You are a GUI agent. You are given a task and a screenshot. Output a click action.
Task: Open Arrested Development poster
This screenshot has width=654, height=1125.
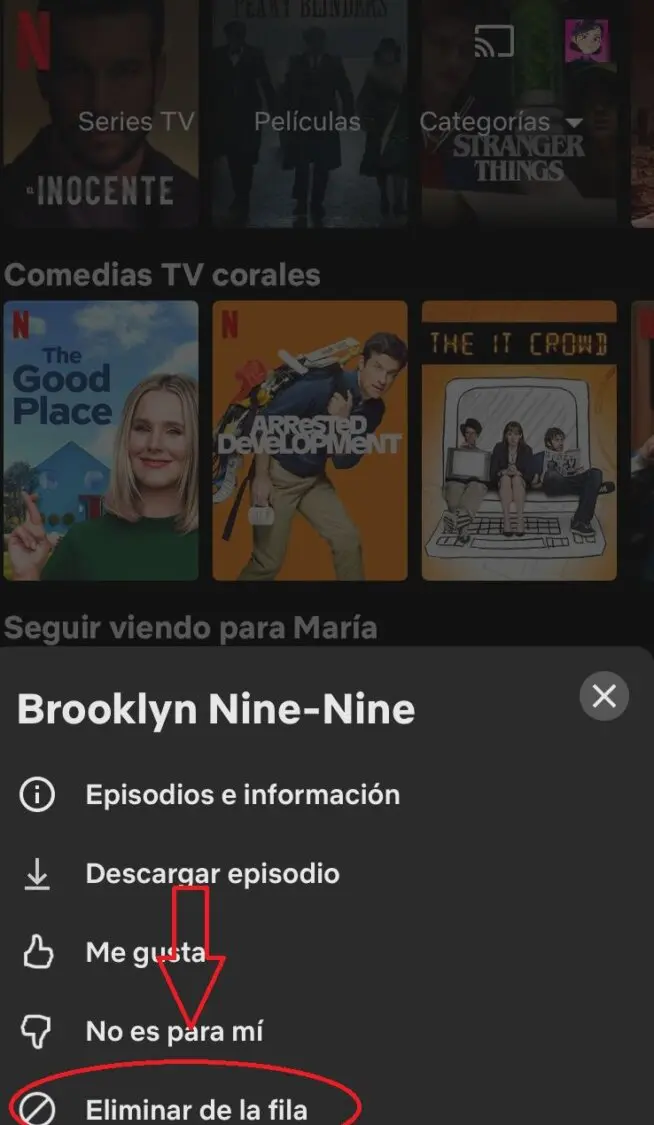pos(310,441)
